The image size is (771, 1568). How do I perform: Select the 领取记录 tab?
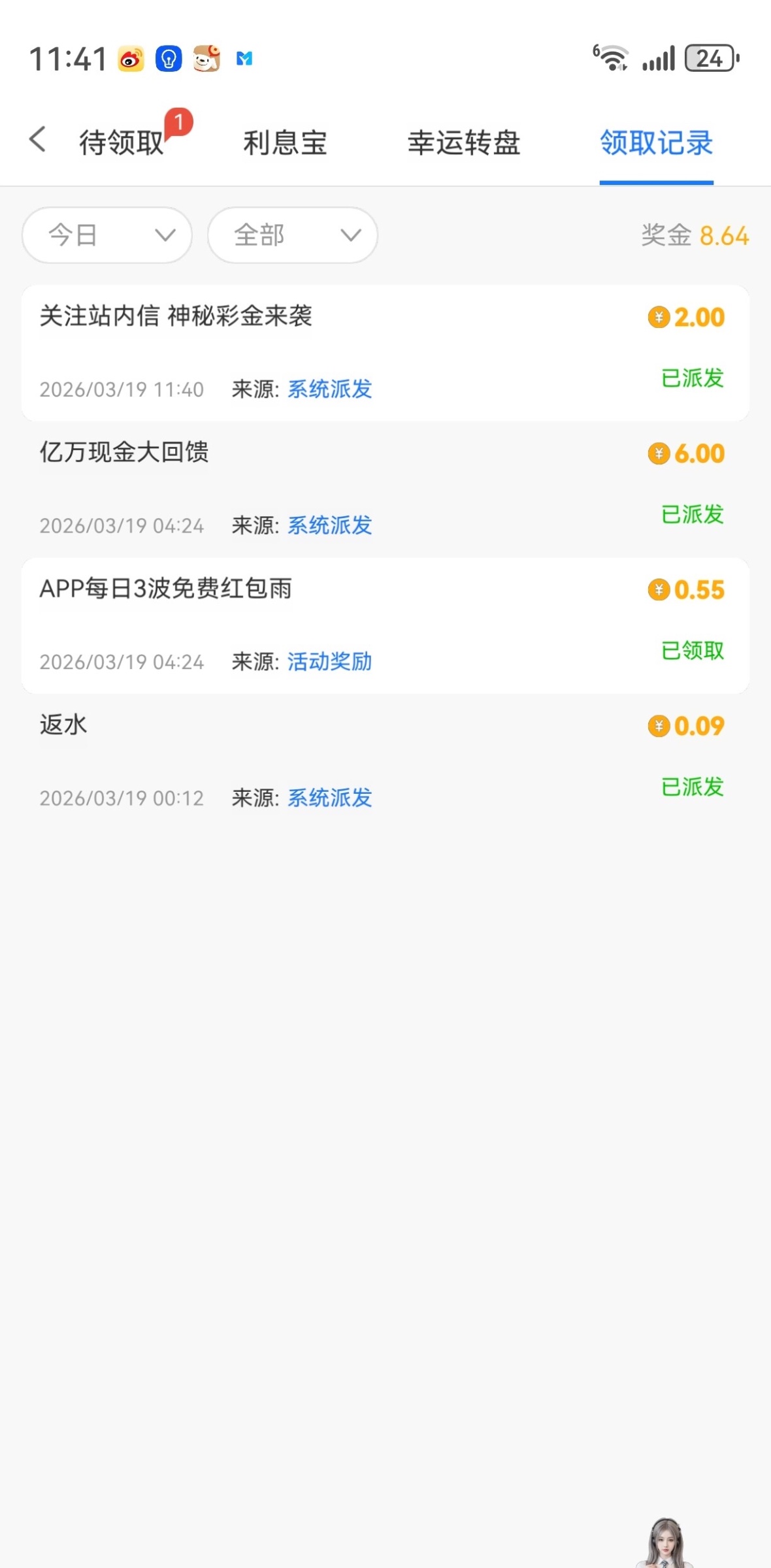656,142
